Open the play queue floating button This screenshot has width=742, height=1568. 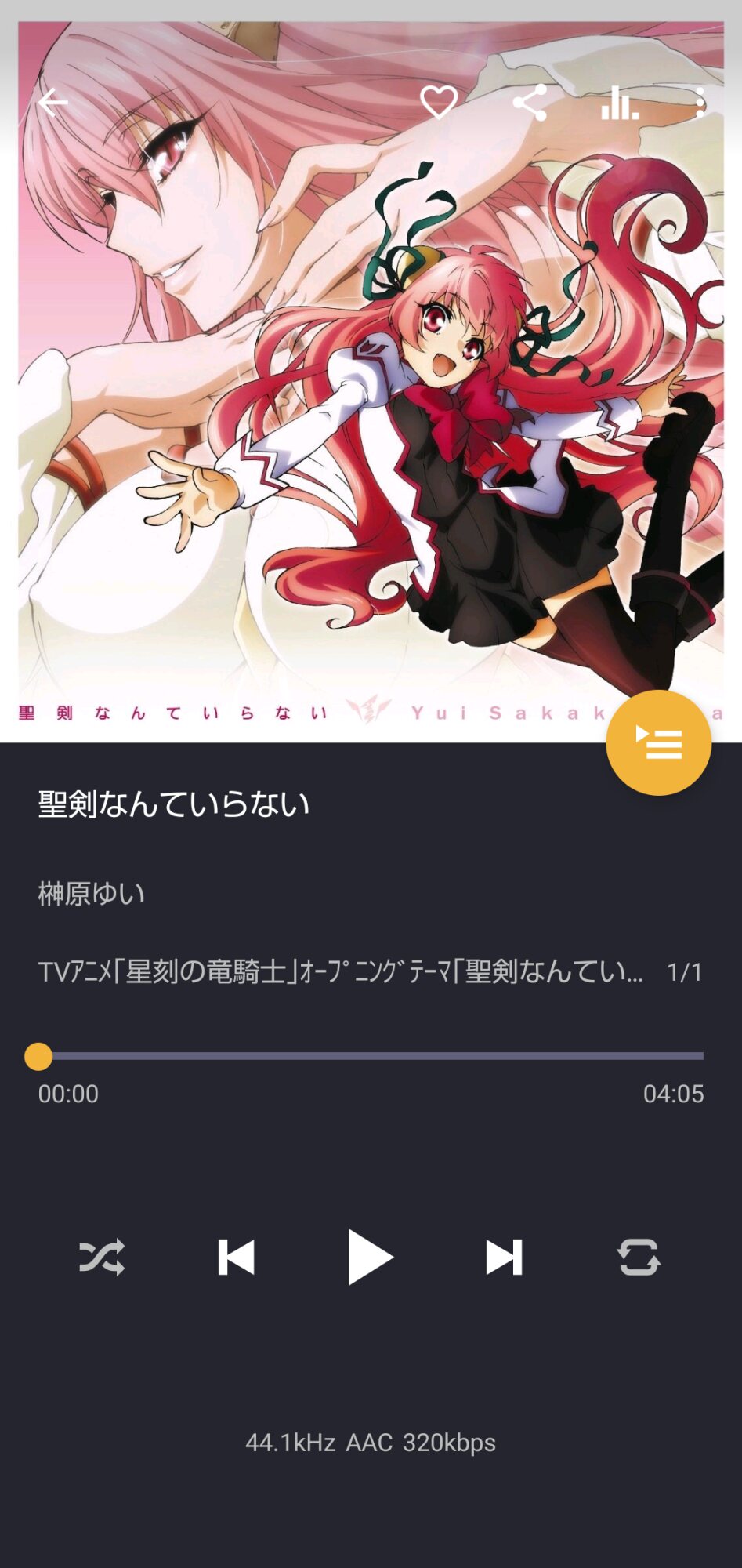[658, 742]
